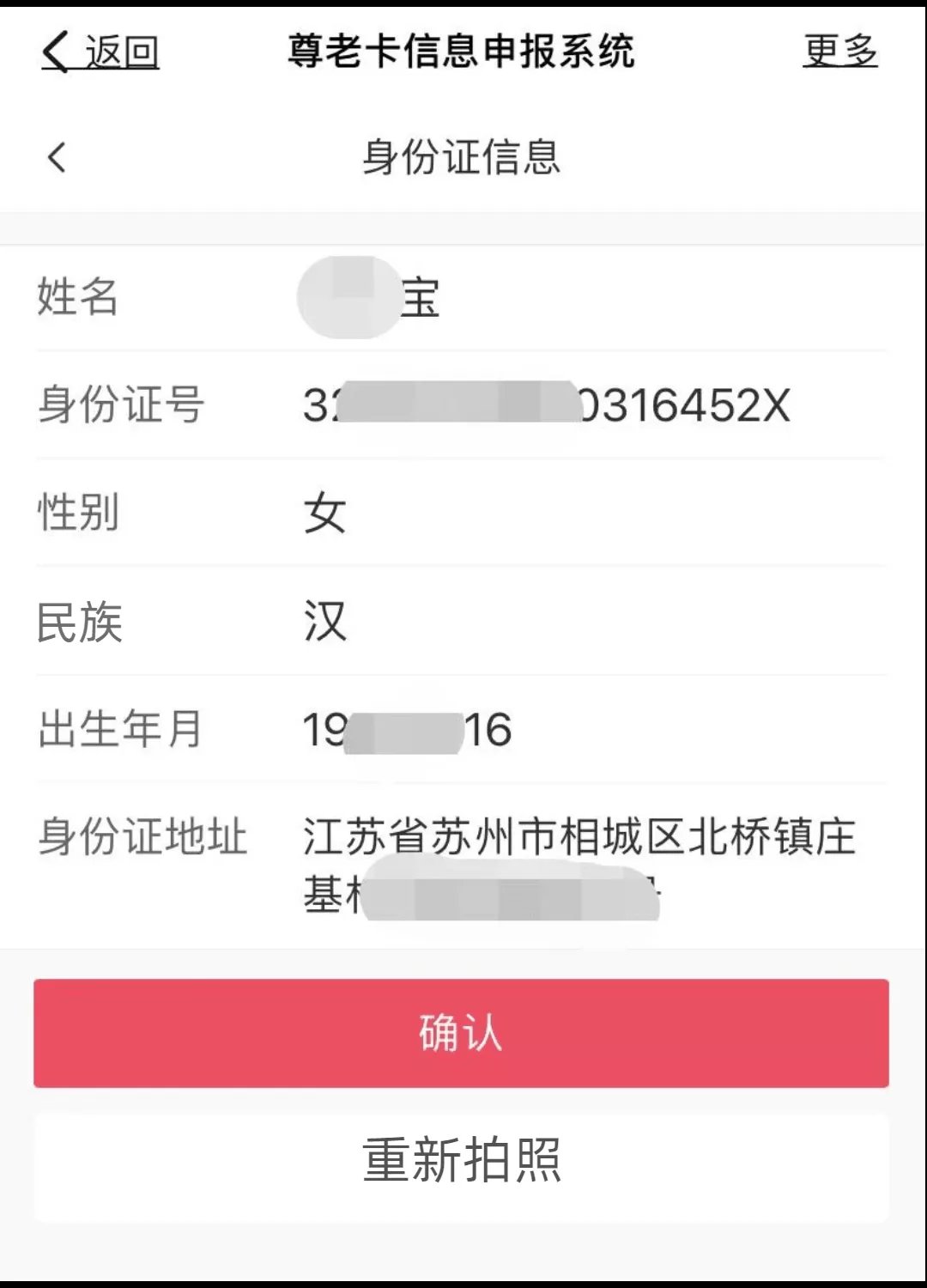The image size is (927, 1288).
Task: Choose 重新拍照 to retake the photo
Action: pyautogui.click(x=461, y=1161)
